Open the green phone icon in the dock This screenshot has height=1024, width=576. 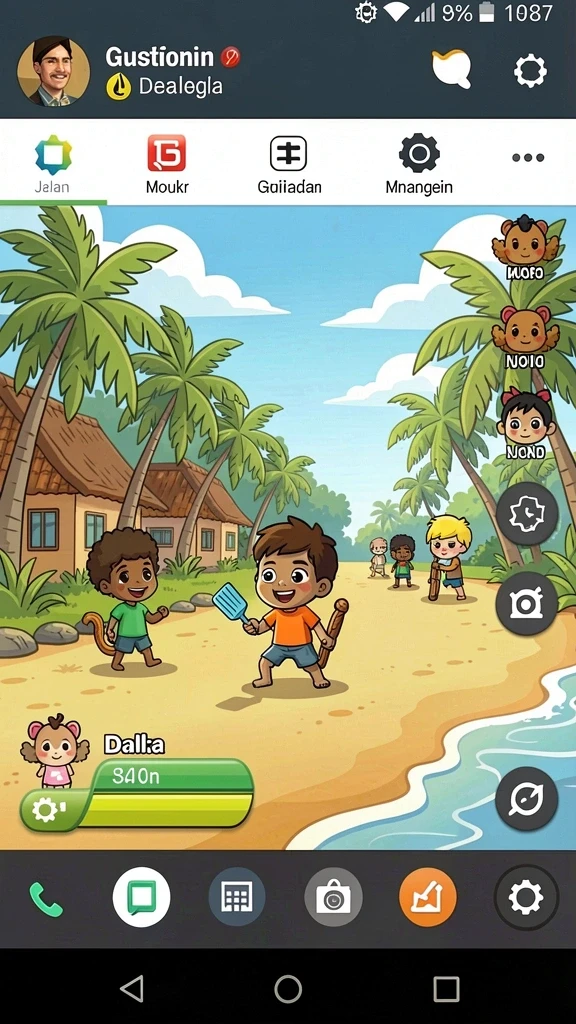pos(46,899)
